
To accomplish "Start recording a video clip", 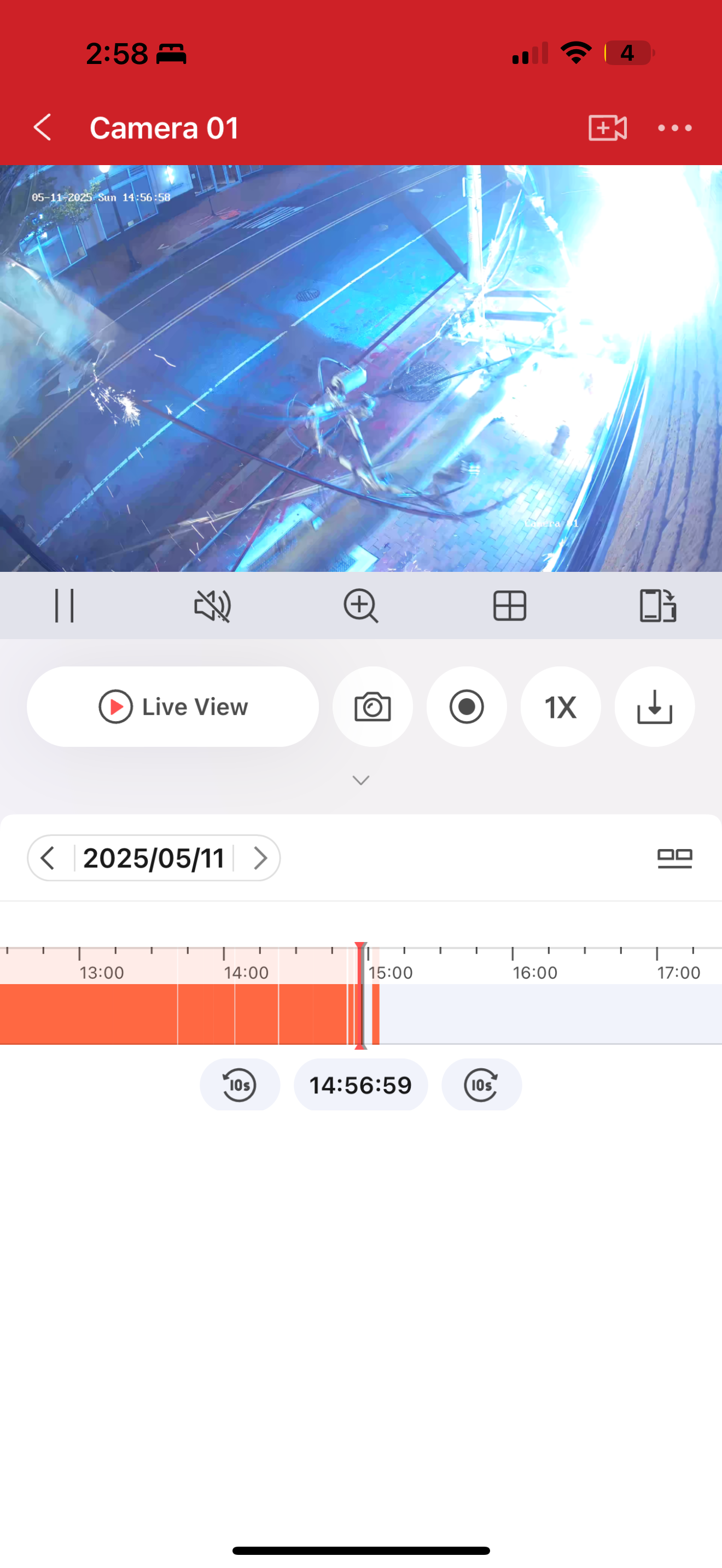I will (x=467, y=707).
